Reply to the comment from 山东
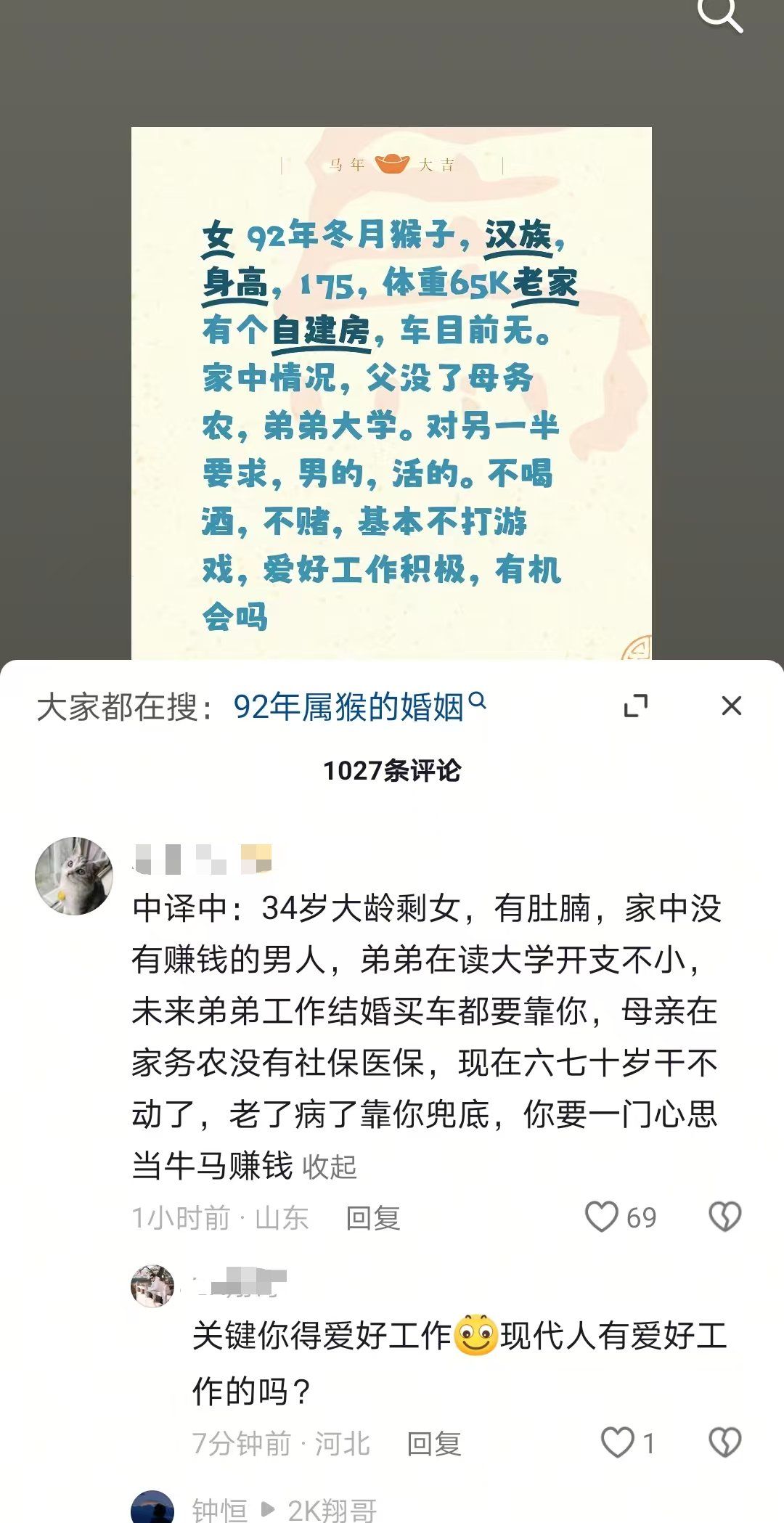 [372, 1218]
